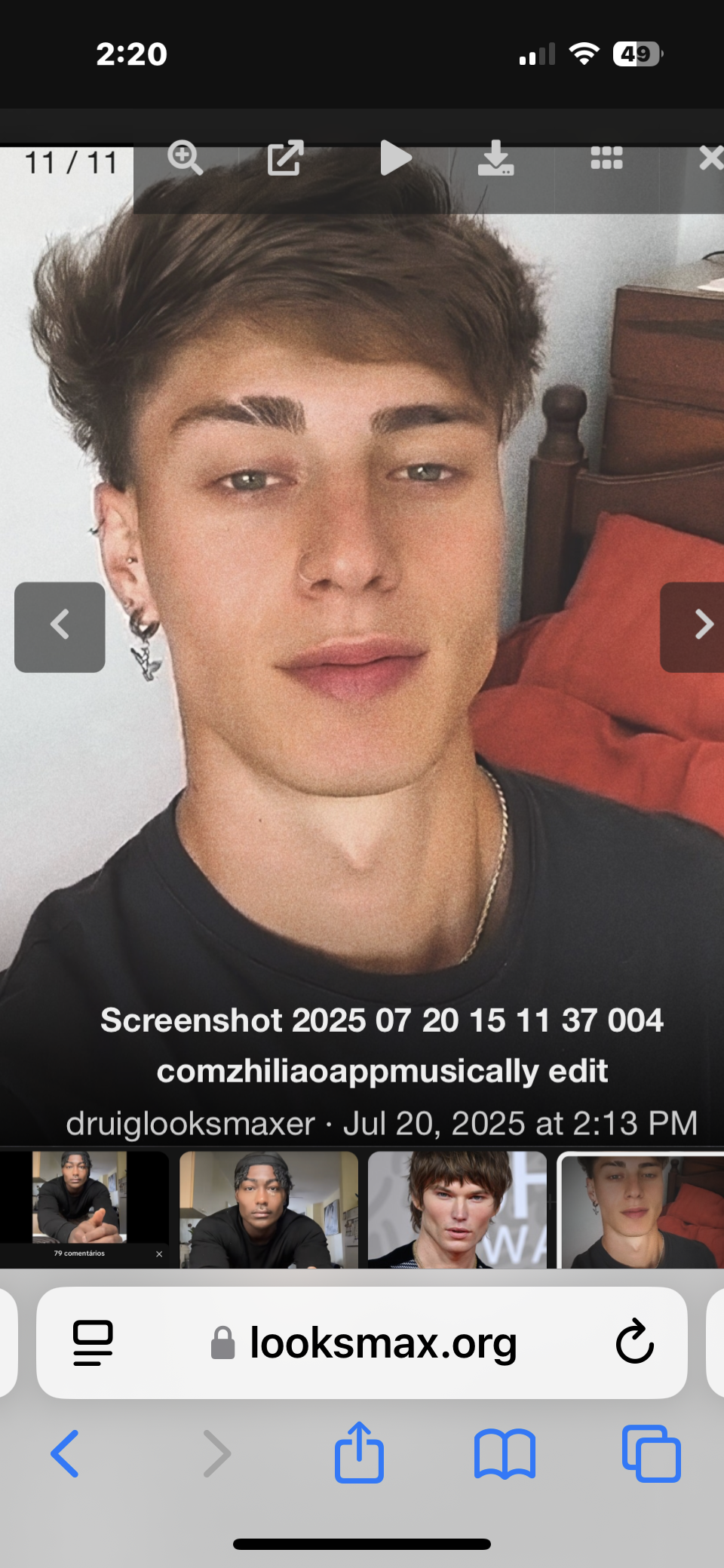724x1568 pixels.
Task: Select thumbnail of man with bangs
Action: [456, 1208]
